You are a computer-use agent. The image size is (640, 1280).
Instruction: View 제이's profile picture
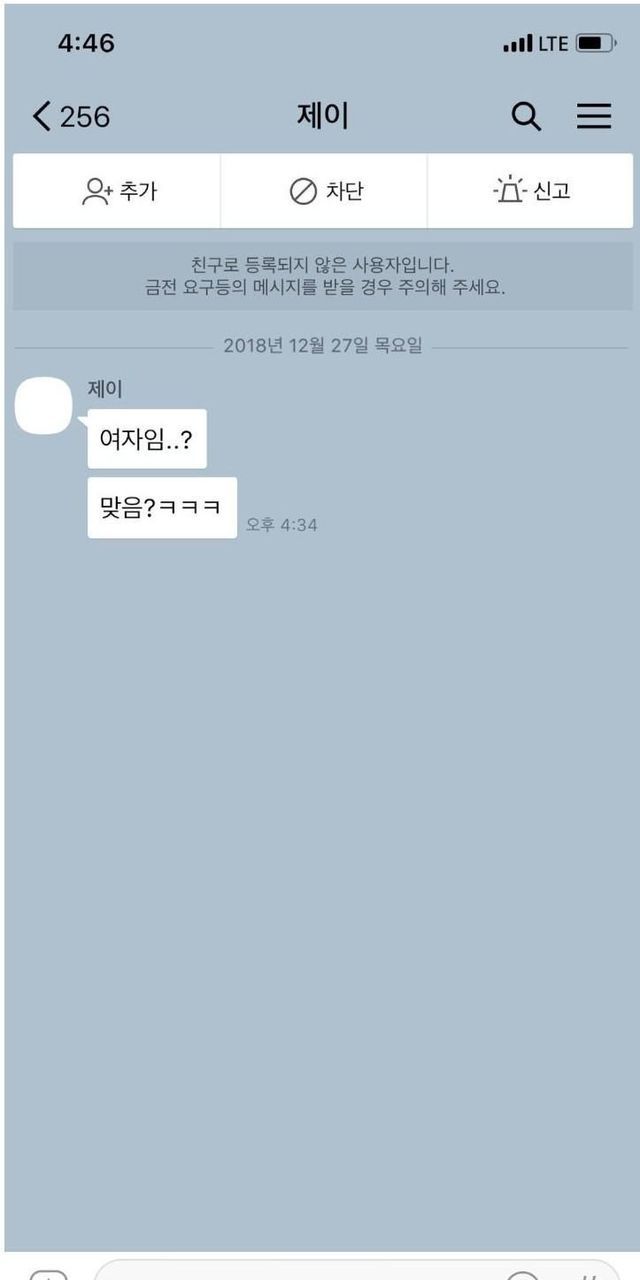click(x=44, y=406)
